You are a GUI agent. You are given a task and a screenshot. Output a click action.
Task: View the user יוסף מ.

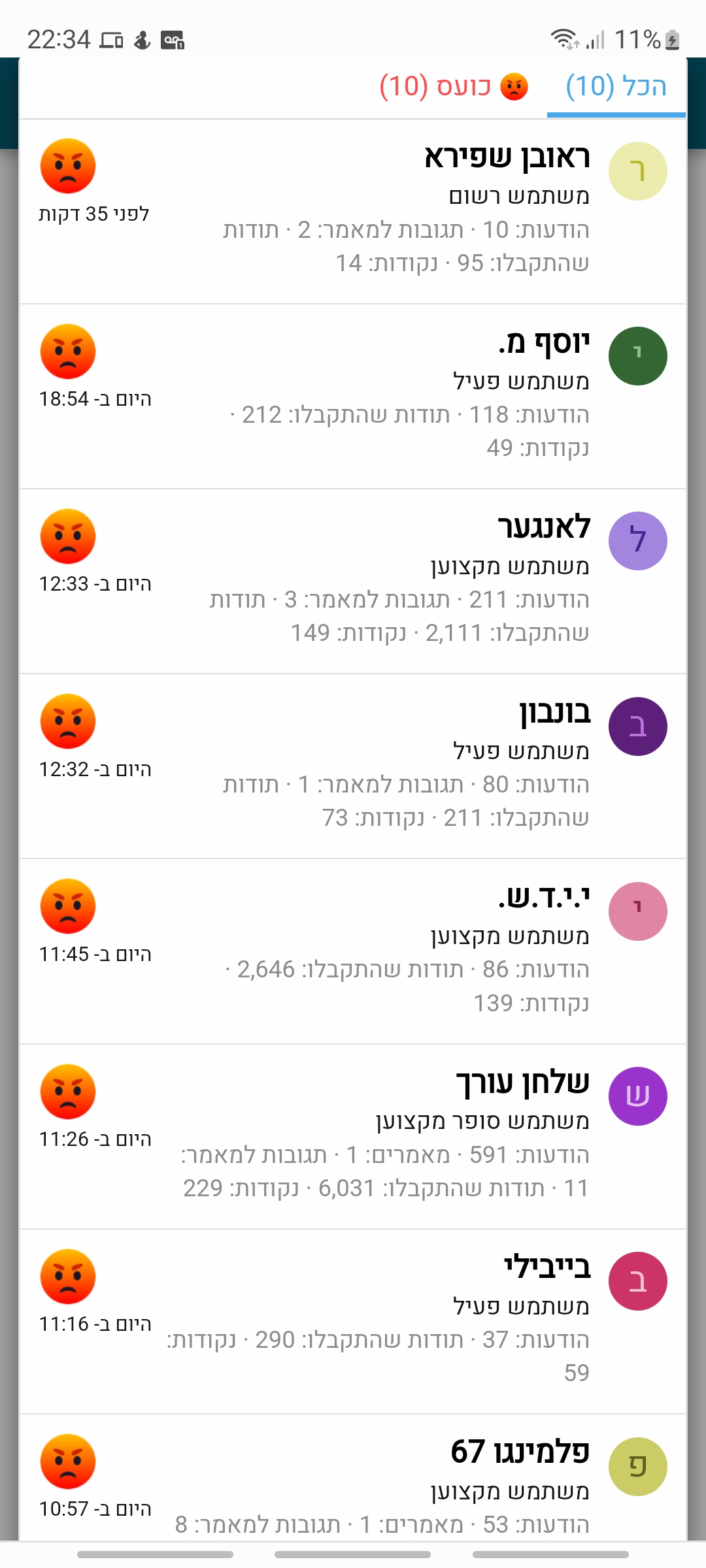click(544, 343)
